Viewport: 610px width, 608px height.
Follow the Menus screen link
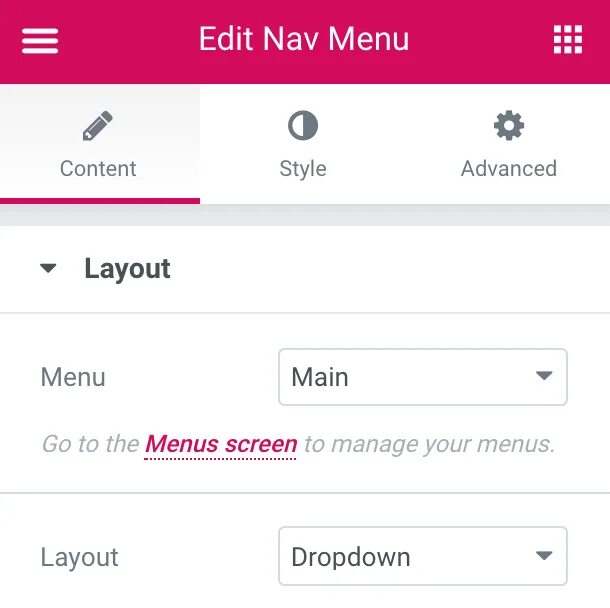click(221, 443)
